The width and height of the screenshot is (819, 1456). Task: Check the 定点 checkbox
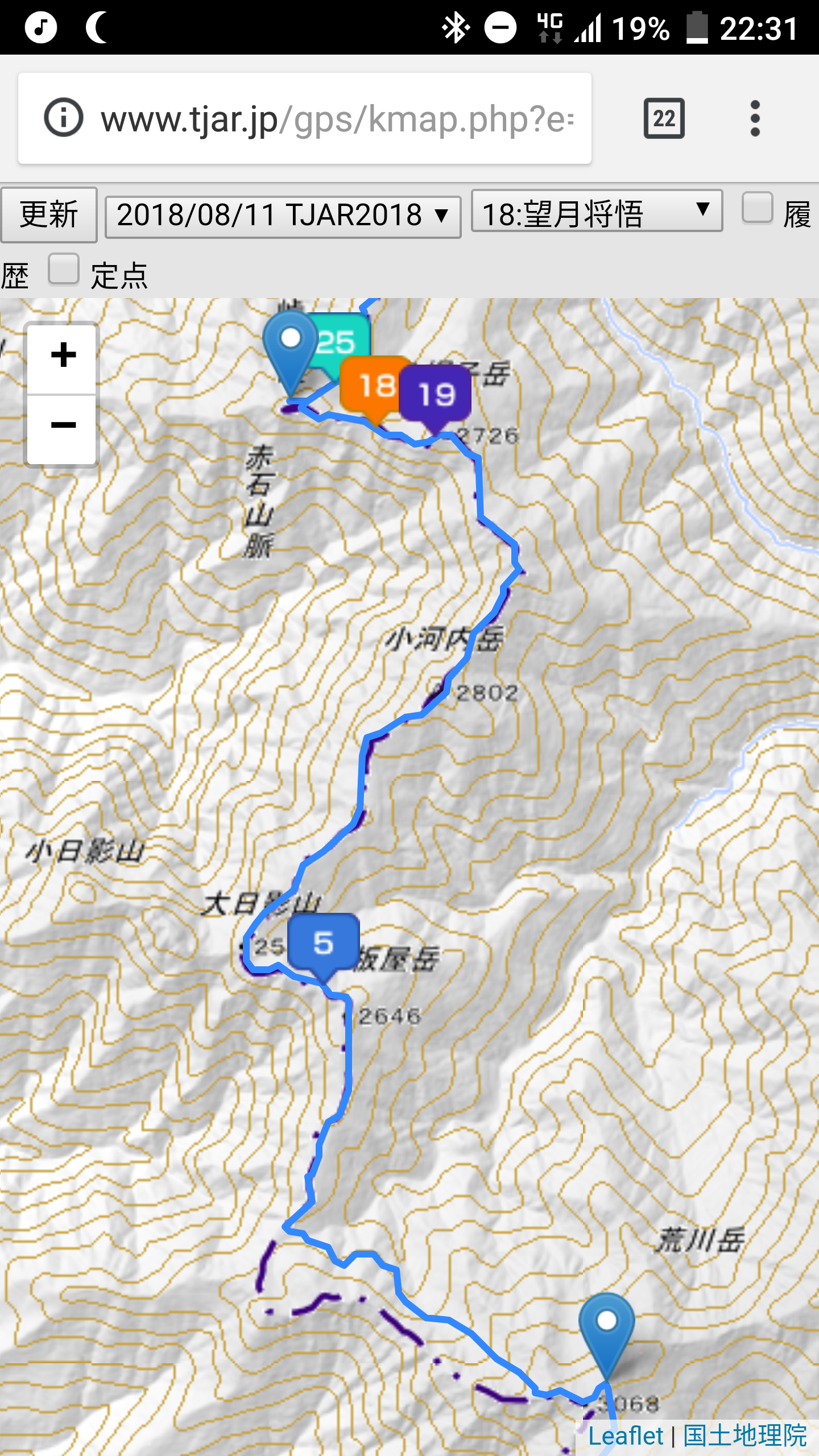(x=64, y=269)
